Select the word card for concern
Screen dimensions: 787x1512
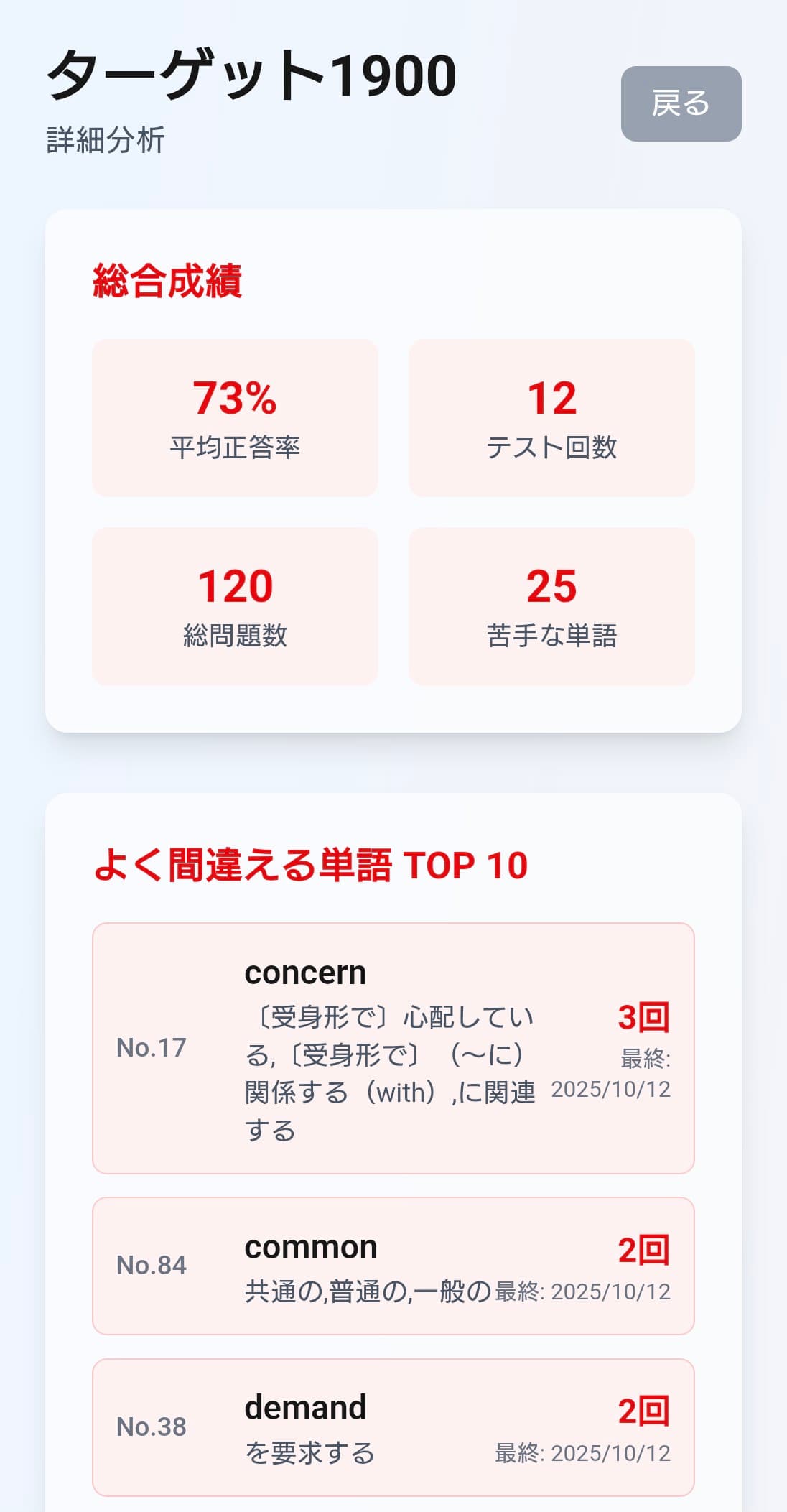pos(393,1049)
